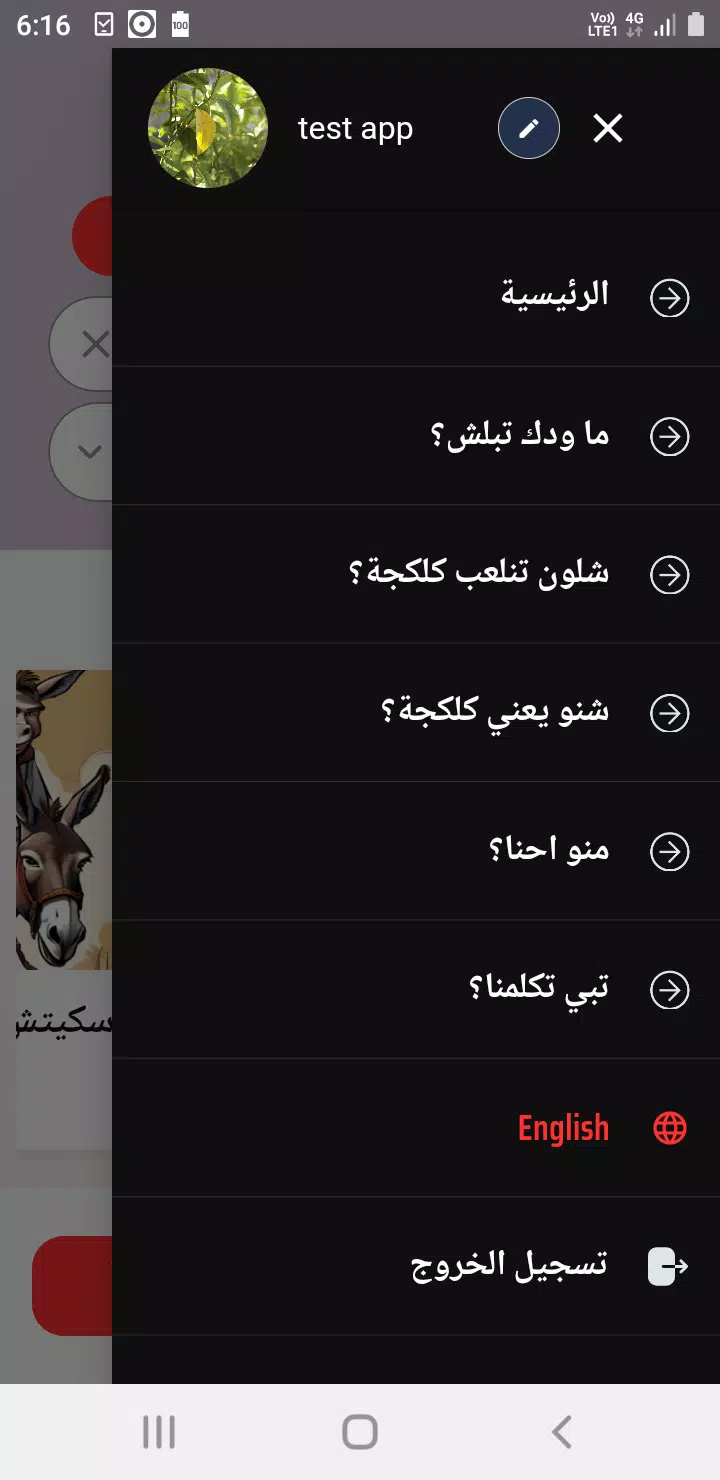720x1480 pixels.
Task: Expand the chevron-down circle button behind the drawer
Action: point(91,452)
